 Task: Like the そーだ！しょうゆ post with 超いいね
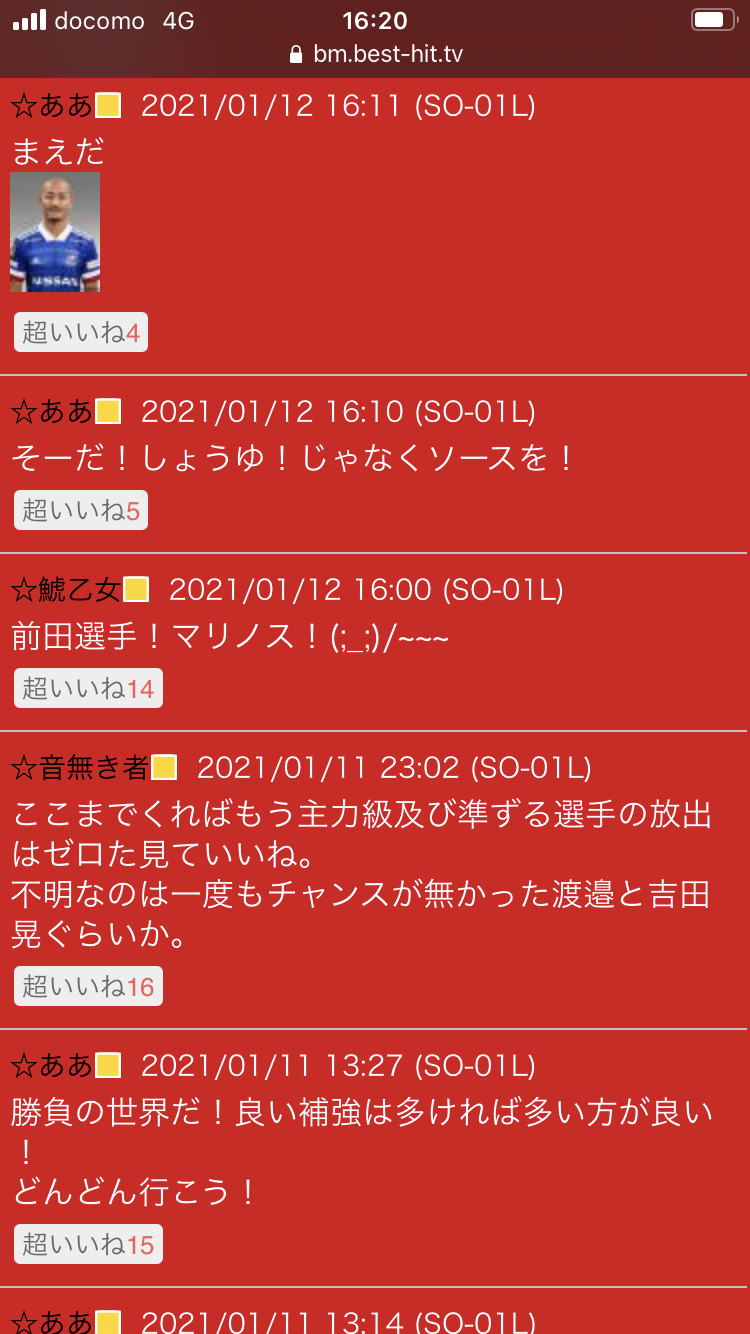click(x=81, y=510)
